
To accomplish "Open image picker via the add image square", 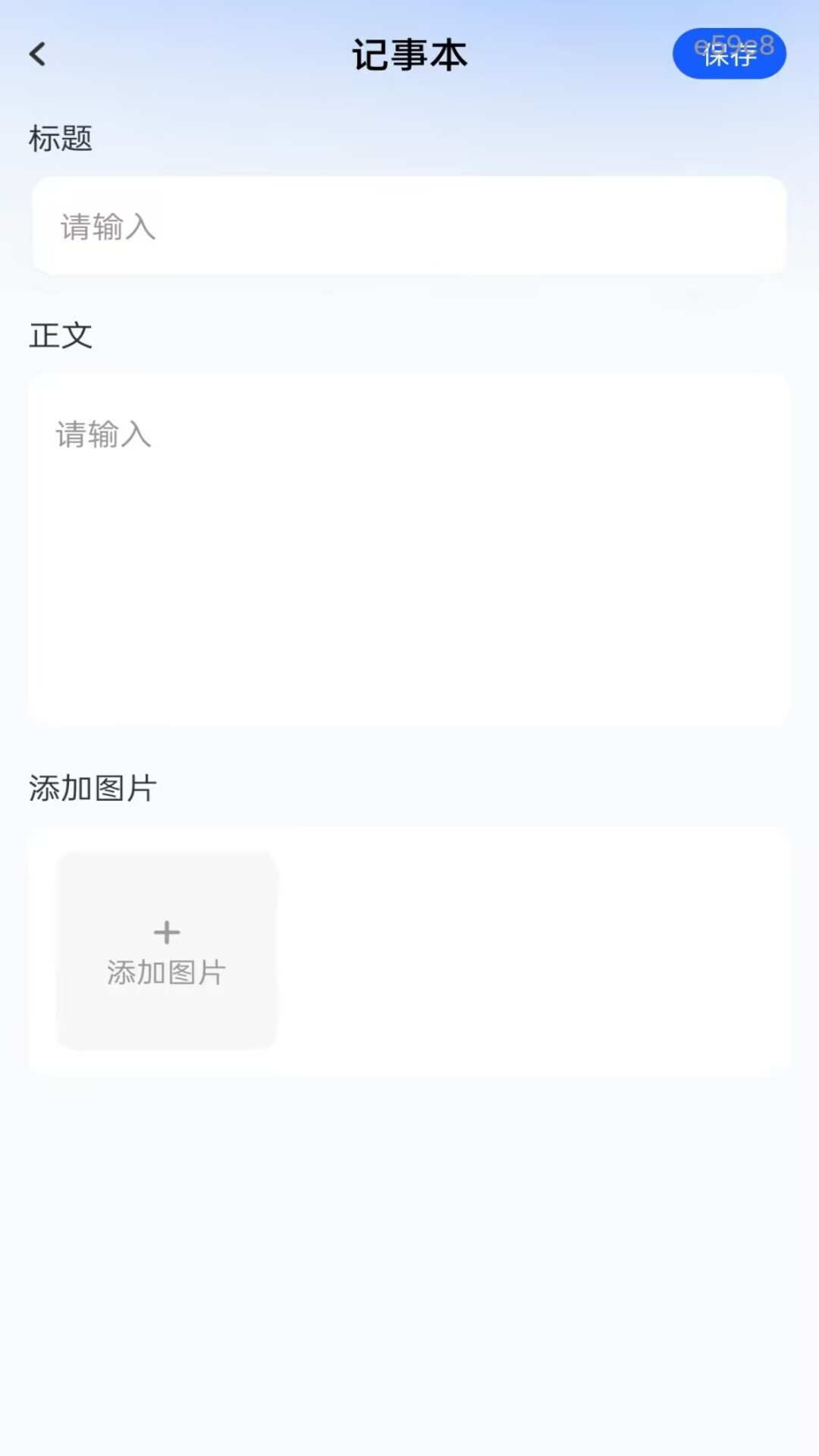I will (x=166, y=950).
